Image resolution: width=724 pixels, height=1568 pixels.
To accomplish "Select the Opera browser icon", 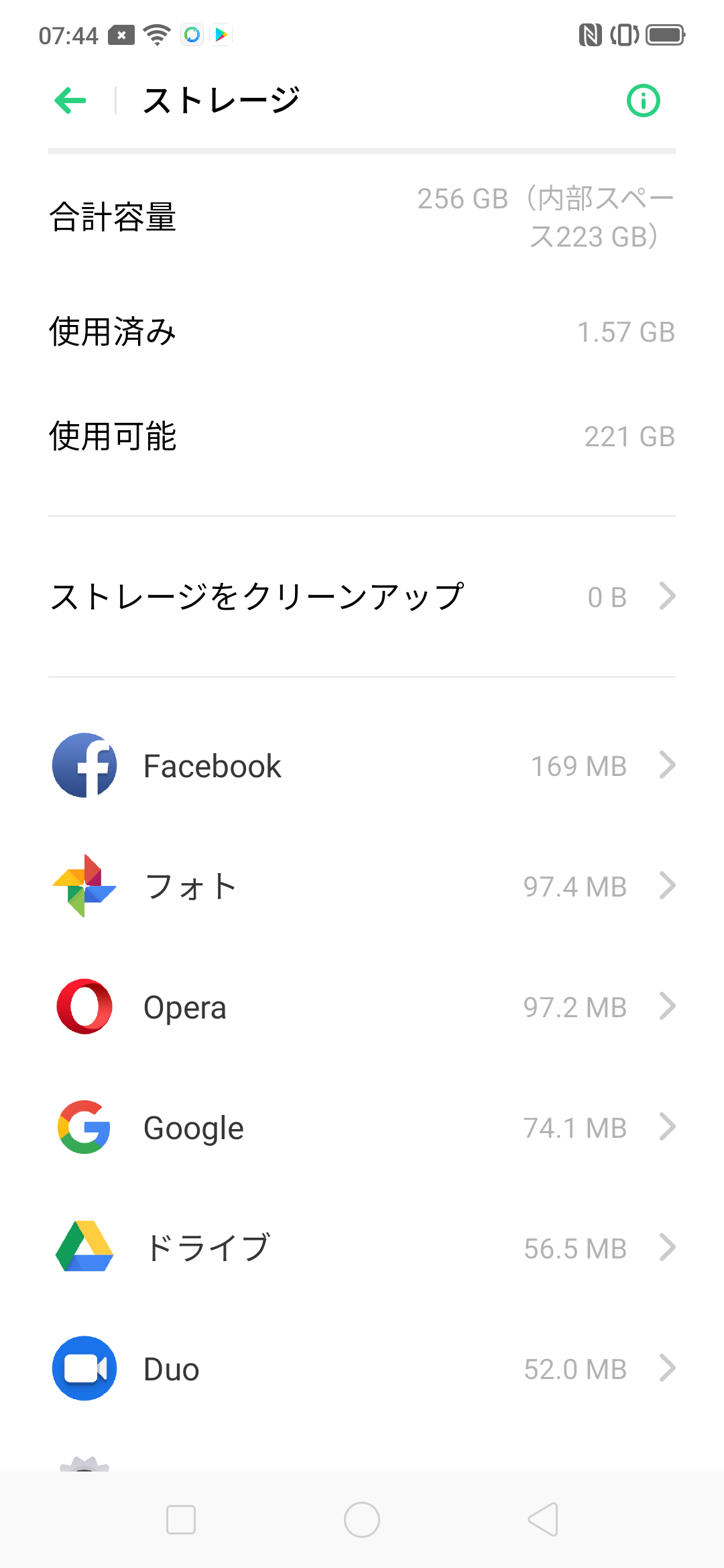I will pyautogui.click(x=83, y=1006).
